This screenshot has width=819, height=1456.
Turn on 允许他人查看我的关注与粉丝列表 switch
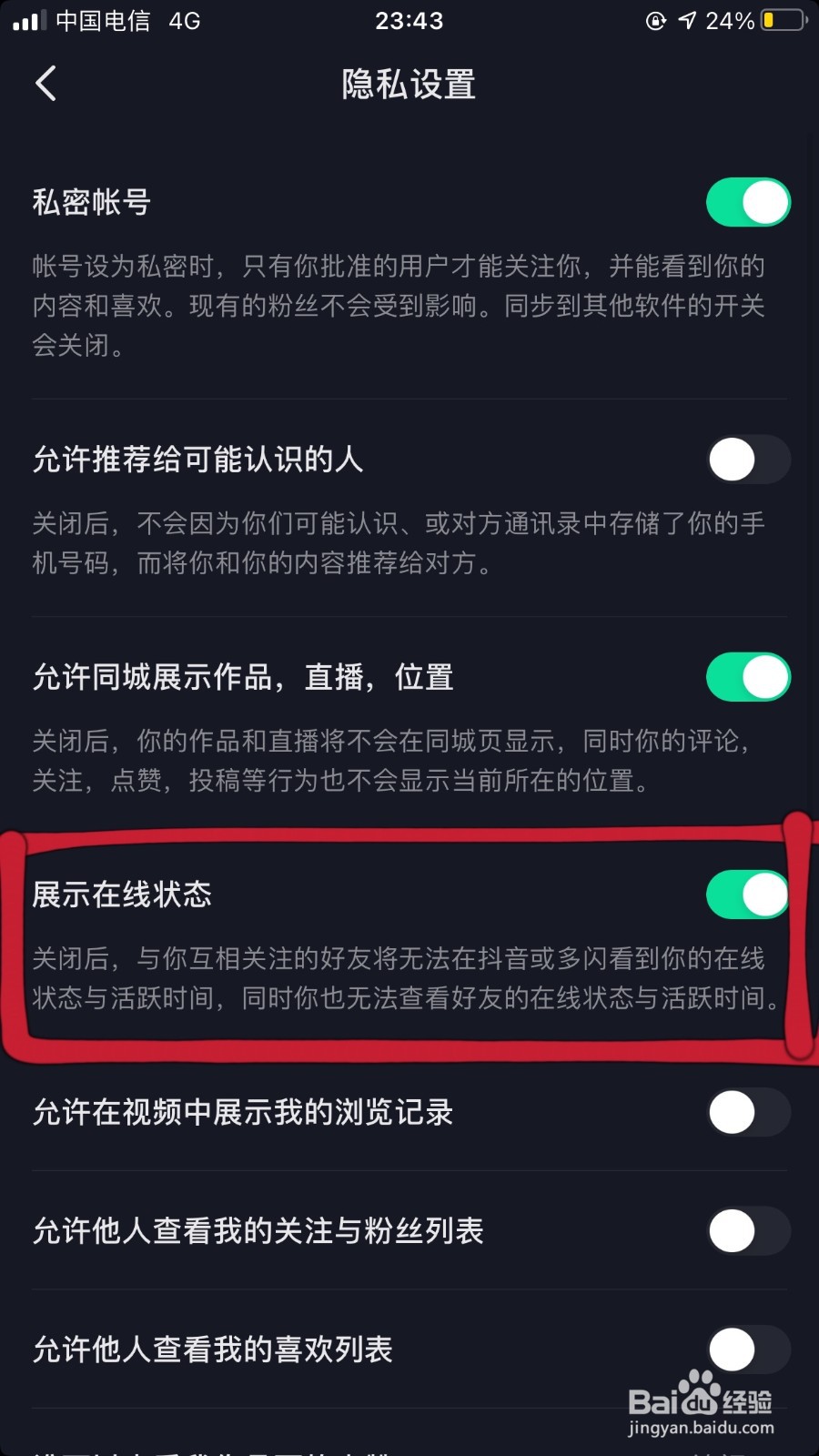pos(747,1230)
